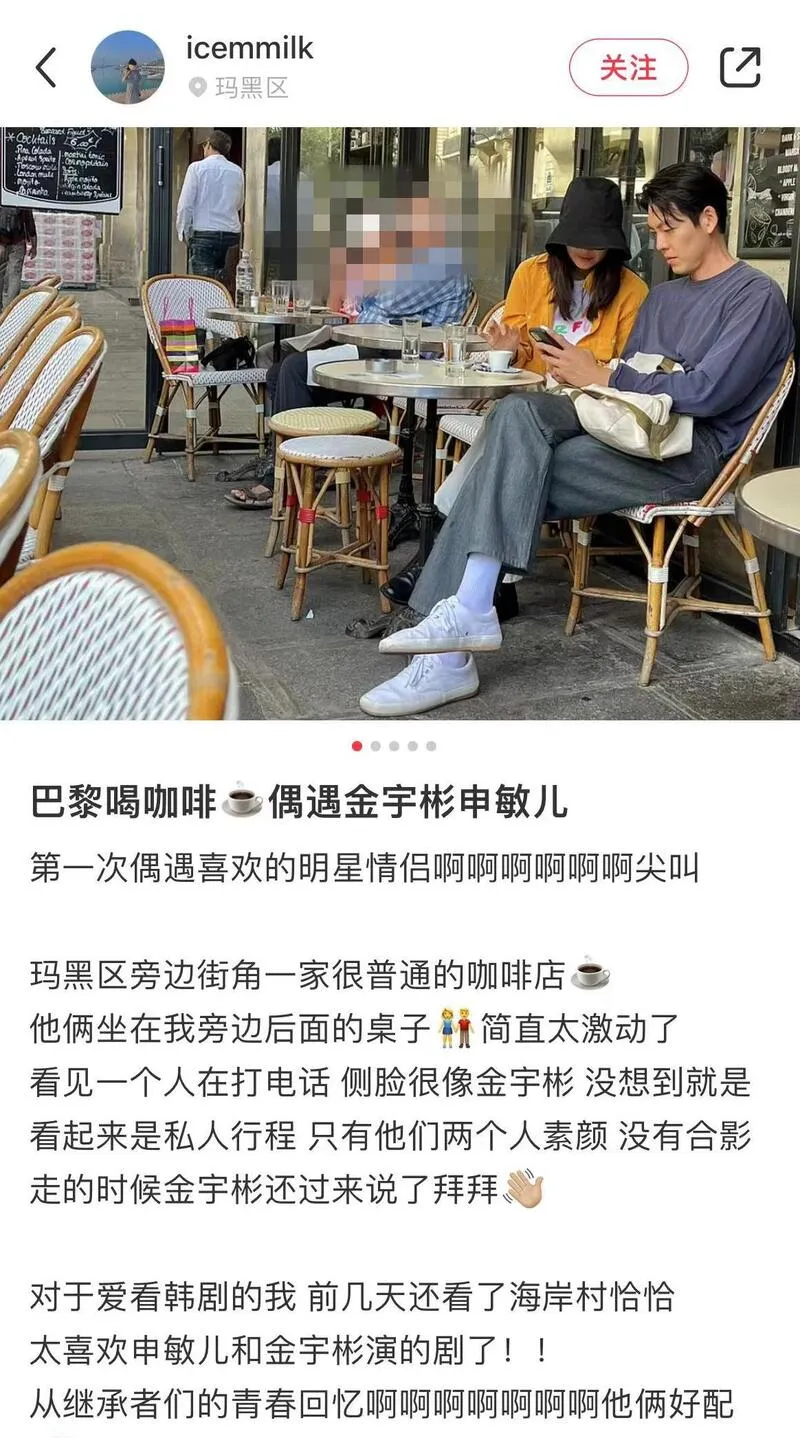Viewport: 800px width, 1438px height.
Task: View the café photo in full screen
Action: pyautogui.click(x=400, y=422)
